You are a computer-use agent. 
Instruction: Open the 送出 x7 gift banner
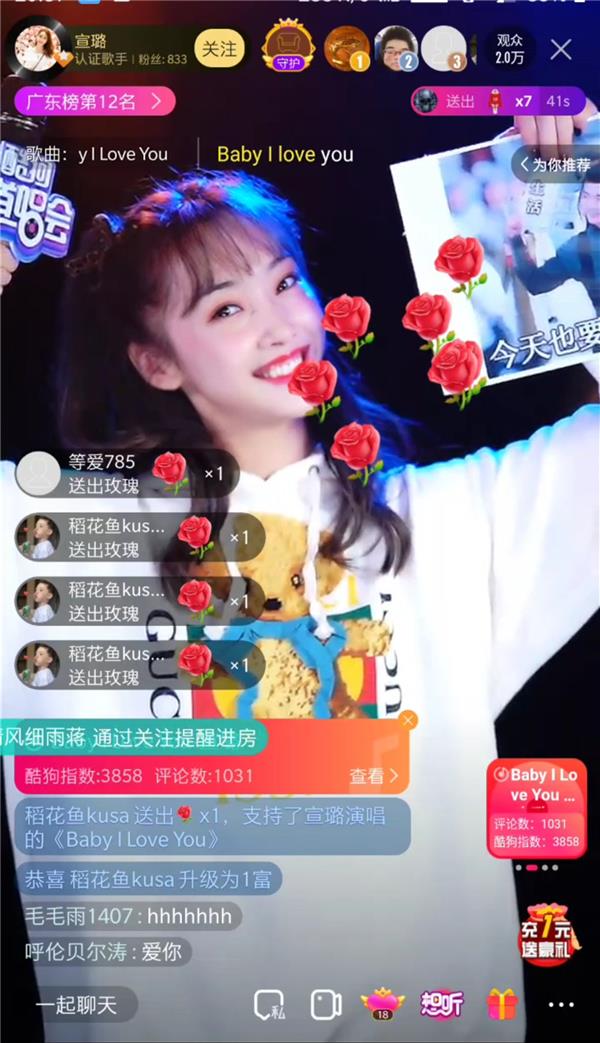click(x=490, y=101)
